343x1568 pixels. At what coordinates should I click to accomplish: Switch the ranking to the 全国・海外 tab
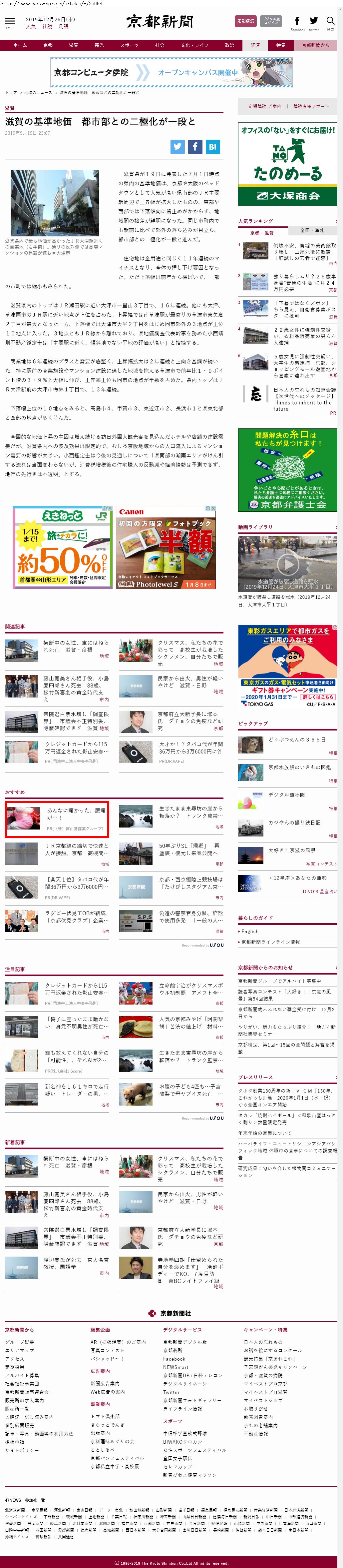[312, 231]
